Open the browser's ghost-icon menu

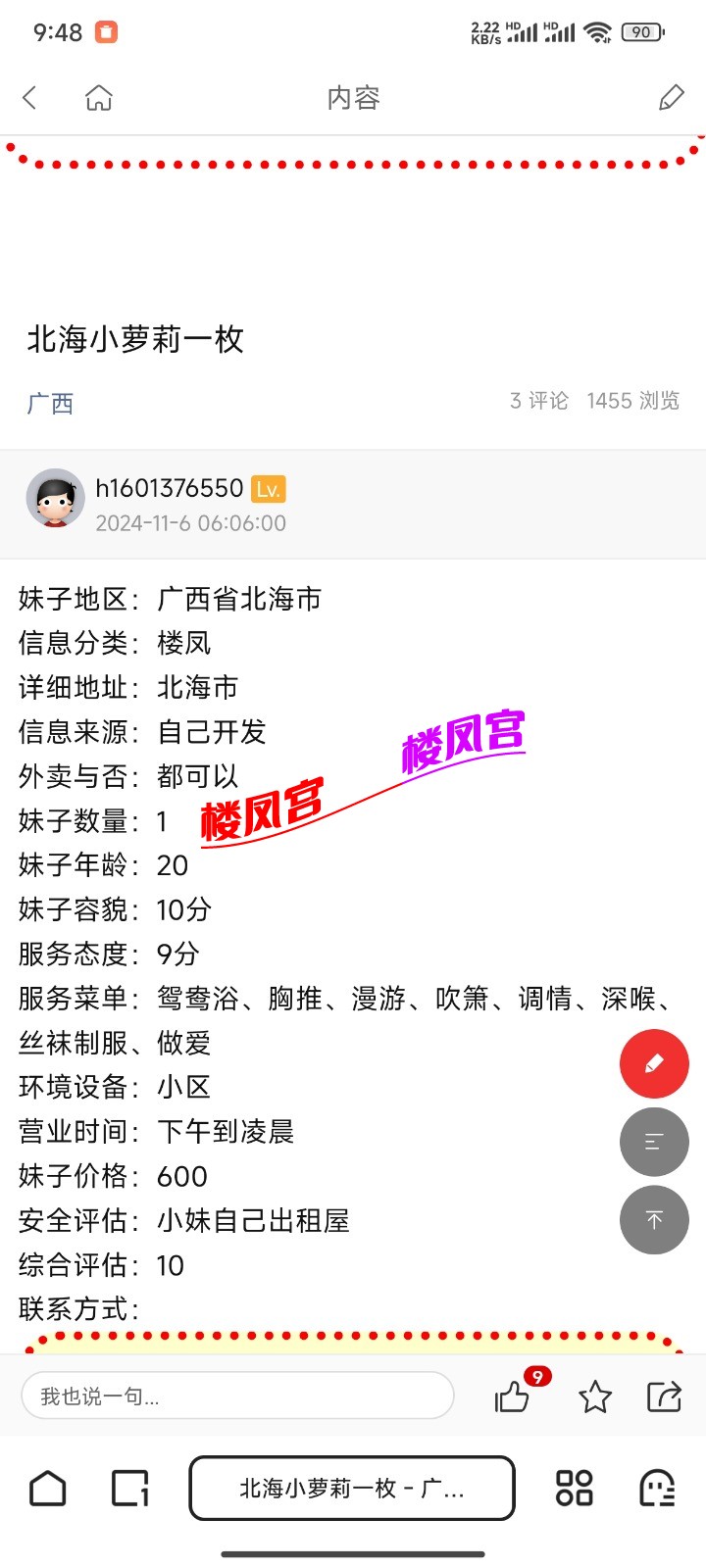(x=657, y=1488)
